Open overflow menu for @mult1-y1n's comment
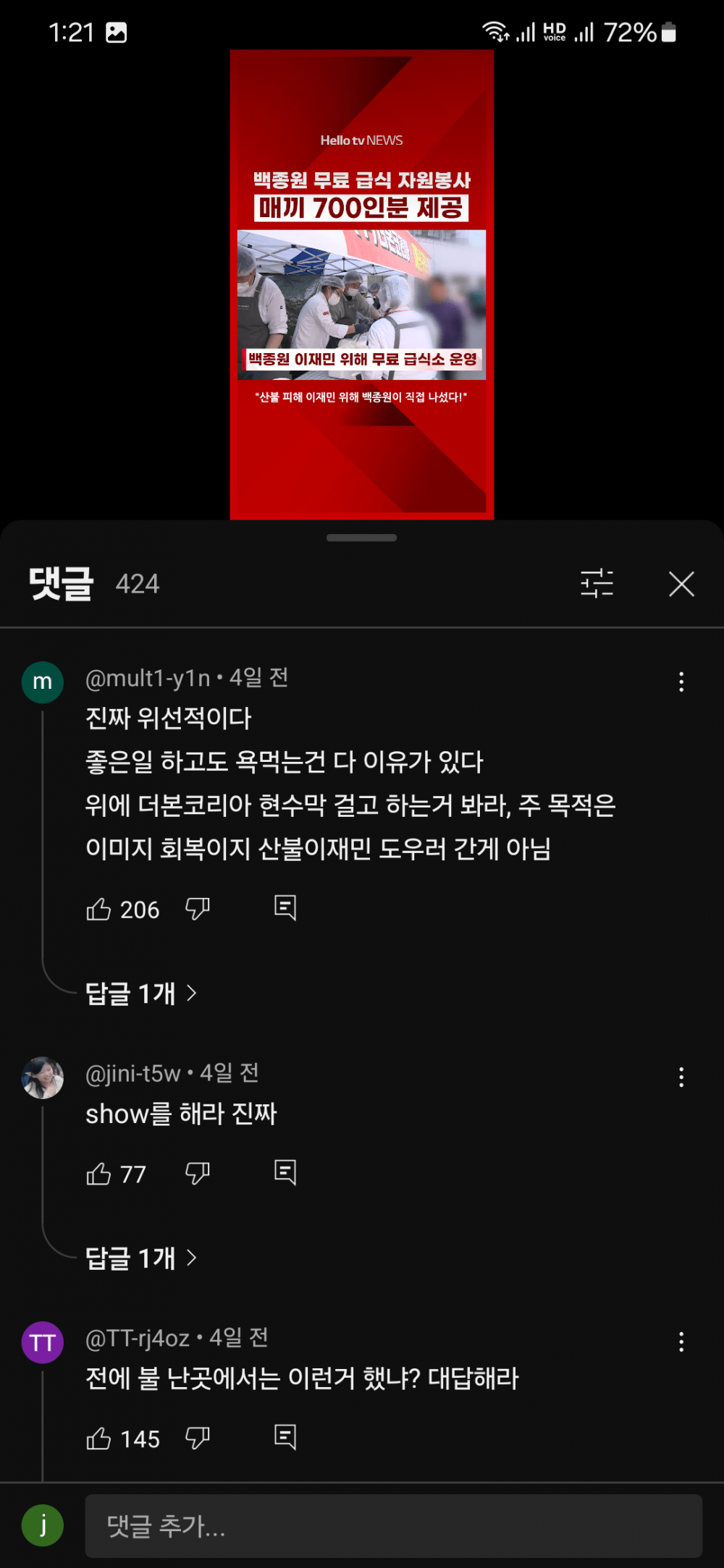The width and height of the screenshot is (724, 1568). point(681,682)
